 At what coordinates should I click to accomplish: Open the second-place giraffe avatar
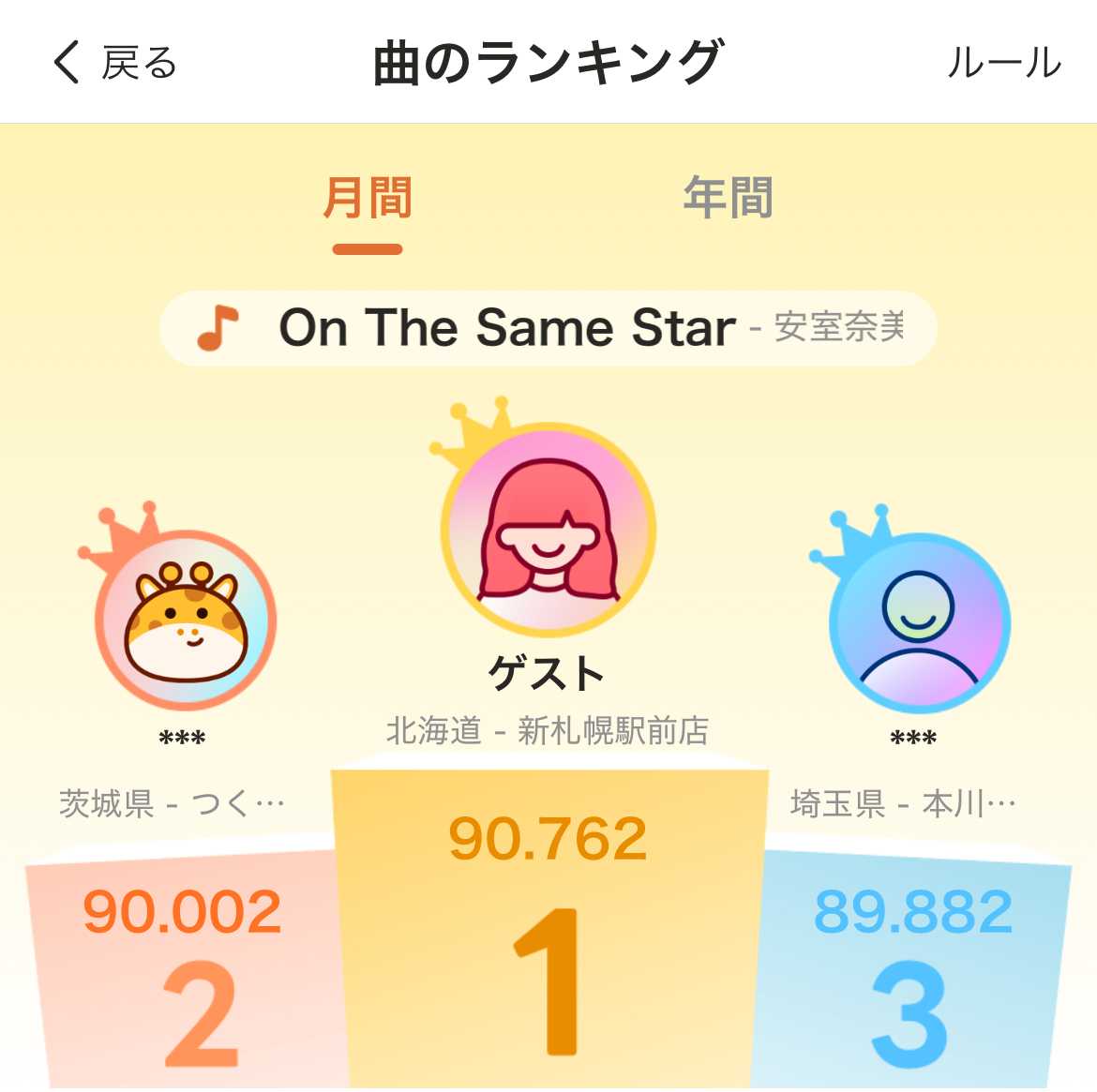[186, 620]
